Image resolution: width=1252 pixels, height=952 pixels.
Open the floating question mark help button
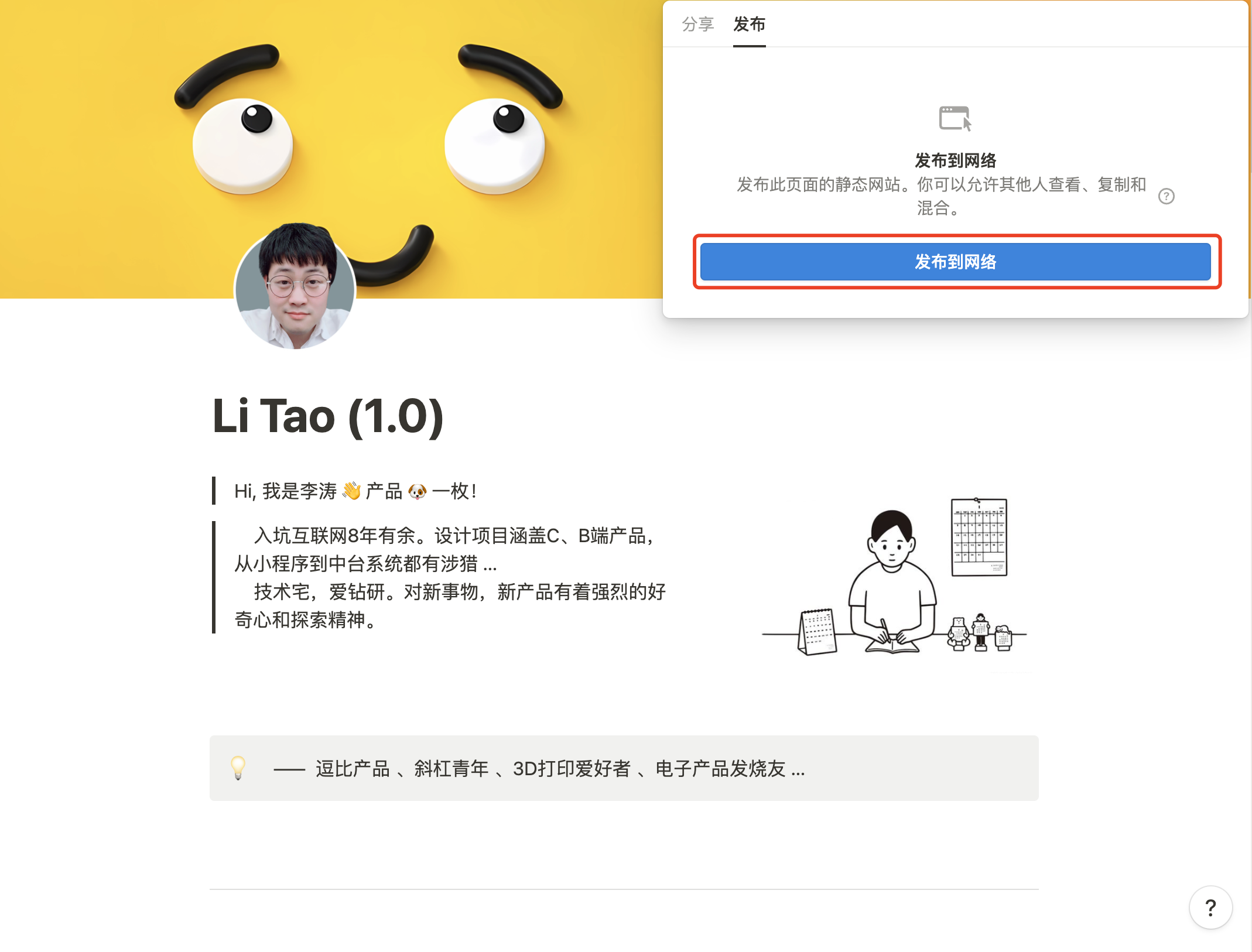(x=1210, y=908)
